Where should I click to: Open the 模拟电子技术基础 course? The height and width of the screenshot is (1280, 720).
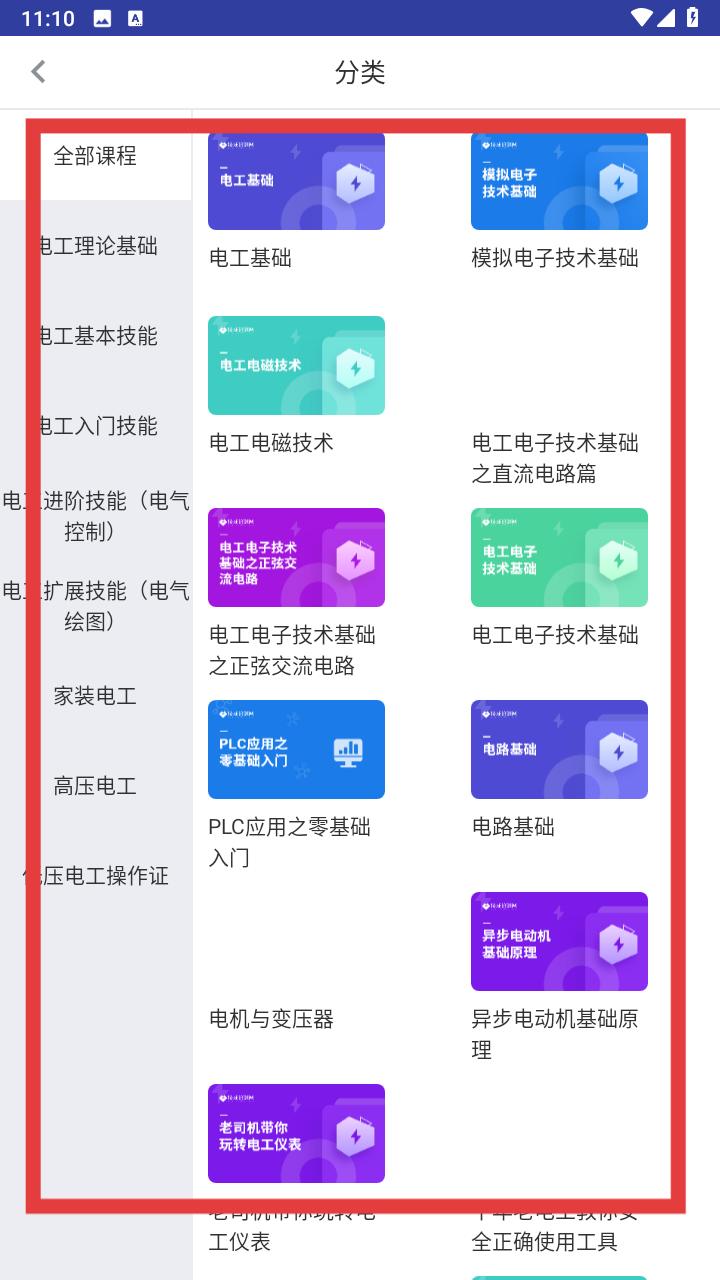tap(559, 202)
